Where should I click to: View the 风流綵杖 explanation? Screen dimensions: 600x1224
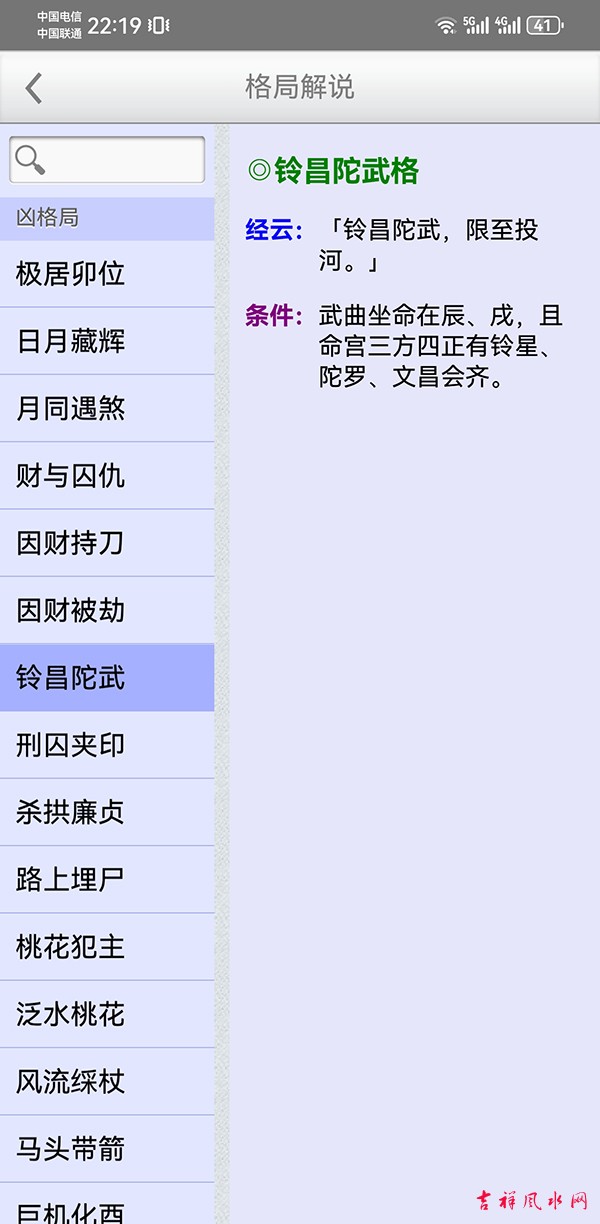click(107, 1081)
